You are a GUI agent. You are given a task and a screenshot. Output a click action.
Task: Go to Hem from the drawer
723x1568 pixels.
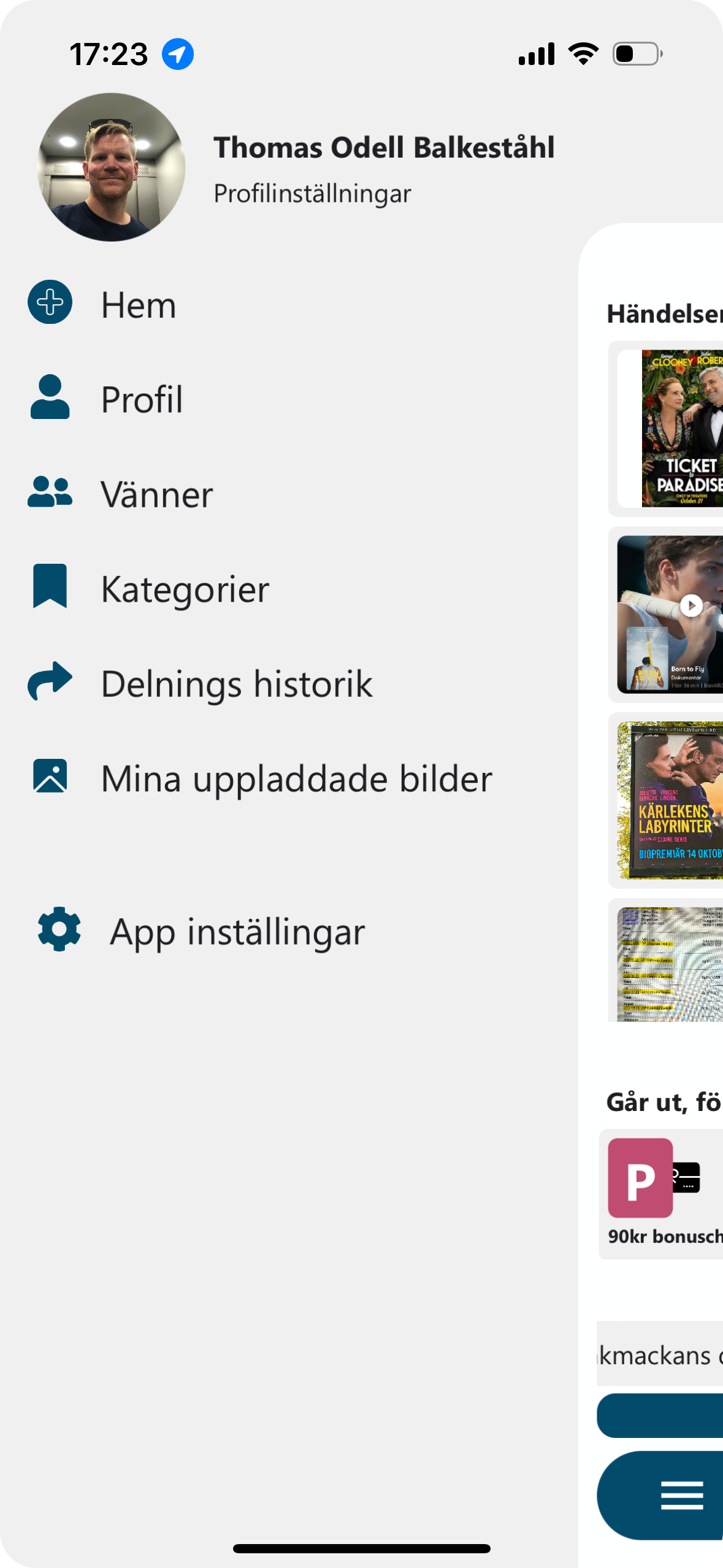[x=139, y=305]
